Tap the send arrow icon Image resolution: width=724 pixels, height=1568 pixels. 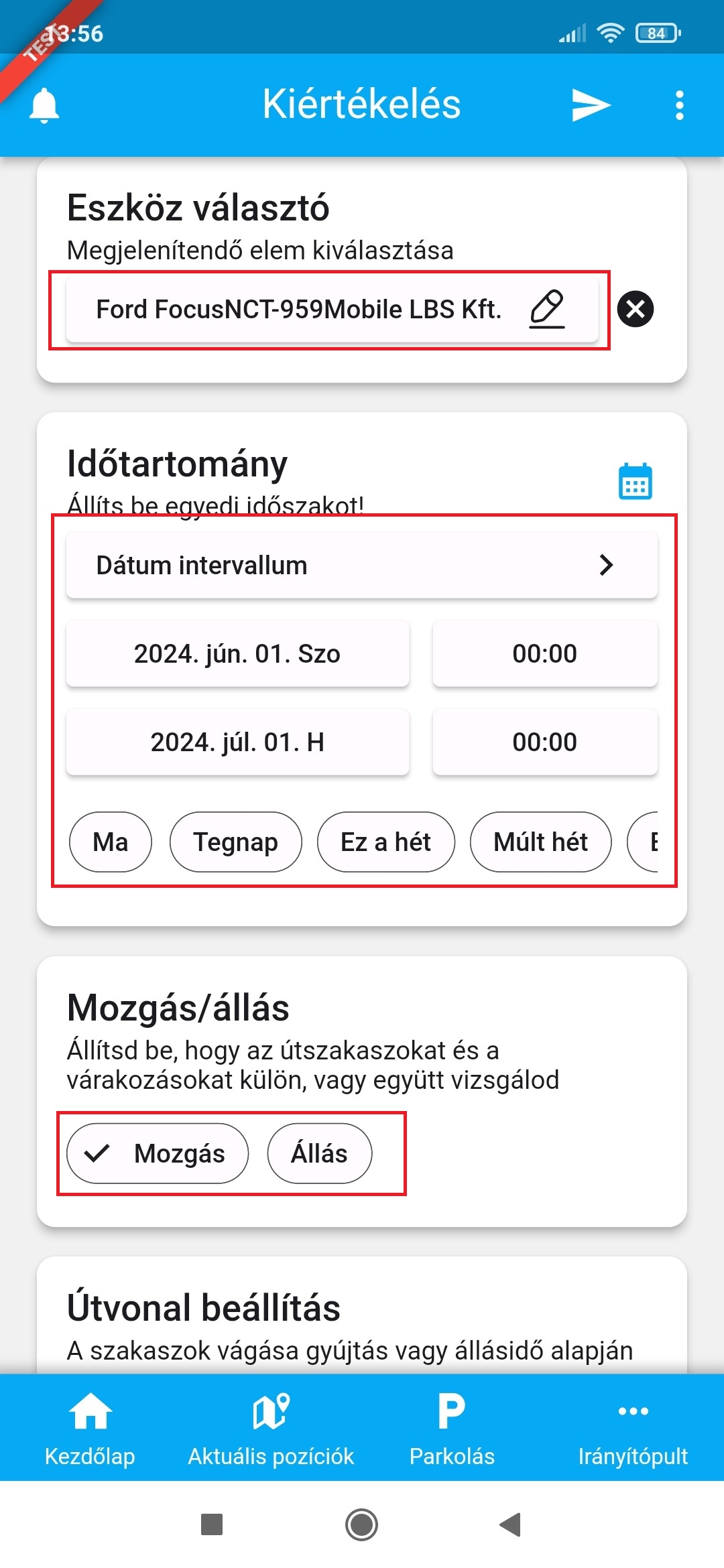click(x=591, y=105)
